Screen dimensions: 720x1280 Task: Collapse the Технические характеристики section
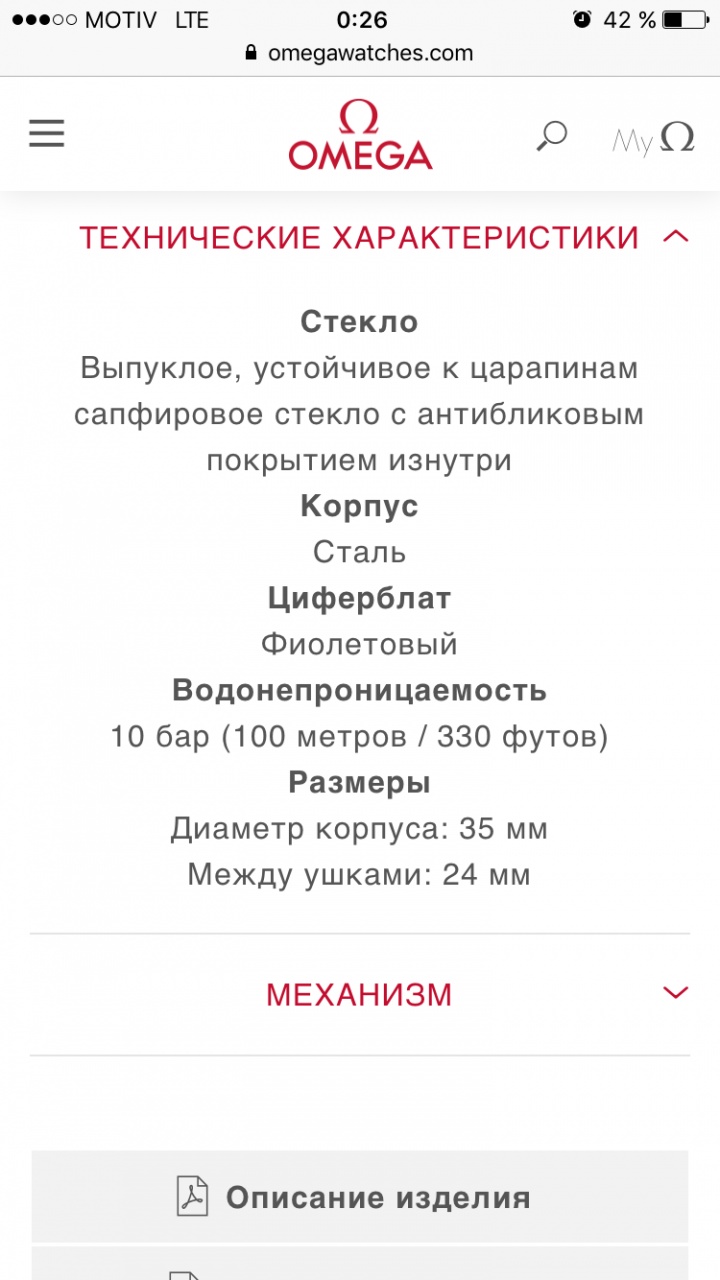tap(676, 237)
